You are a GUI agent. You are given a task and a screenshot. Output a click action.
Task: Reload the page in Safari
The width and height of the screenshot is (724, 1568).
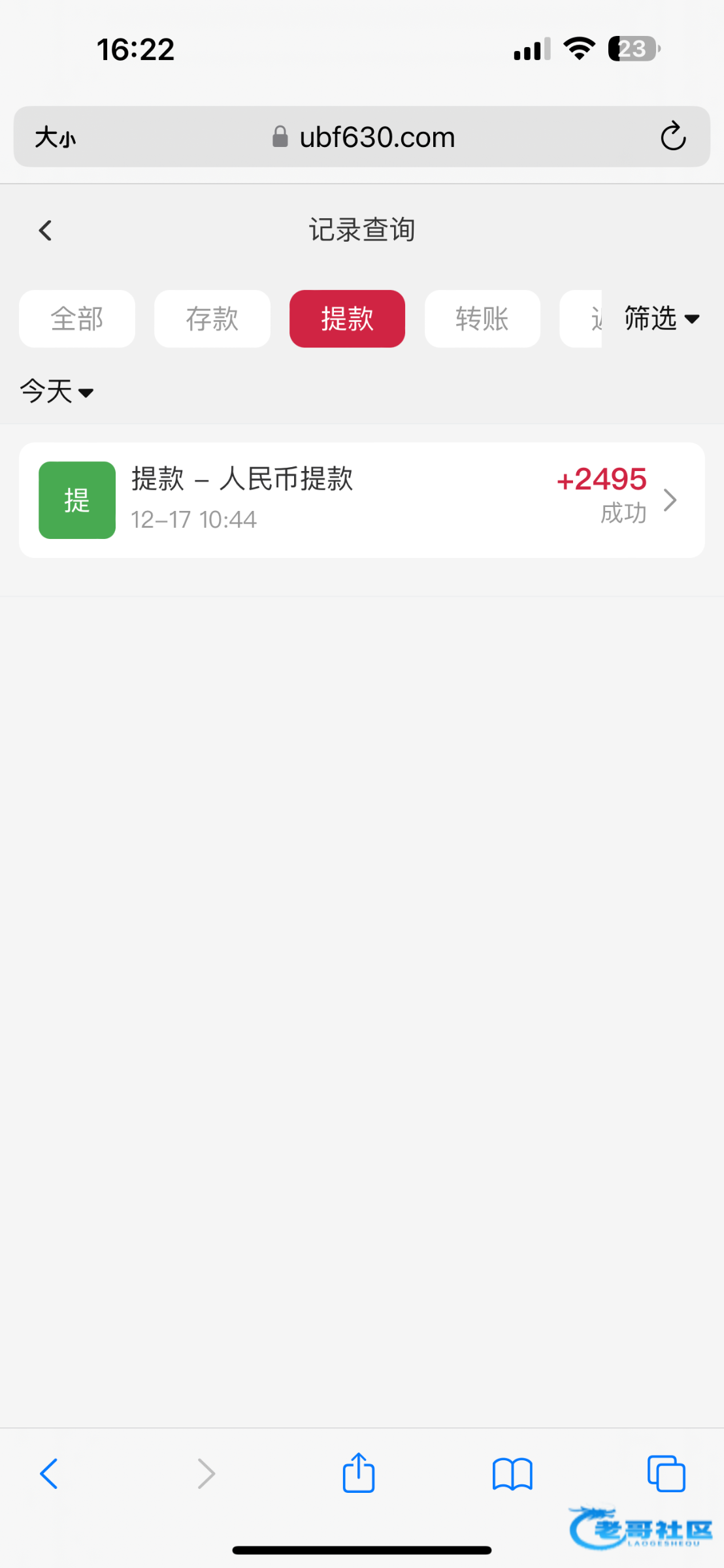point(673,137)
